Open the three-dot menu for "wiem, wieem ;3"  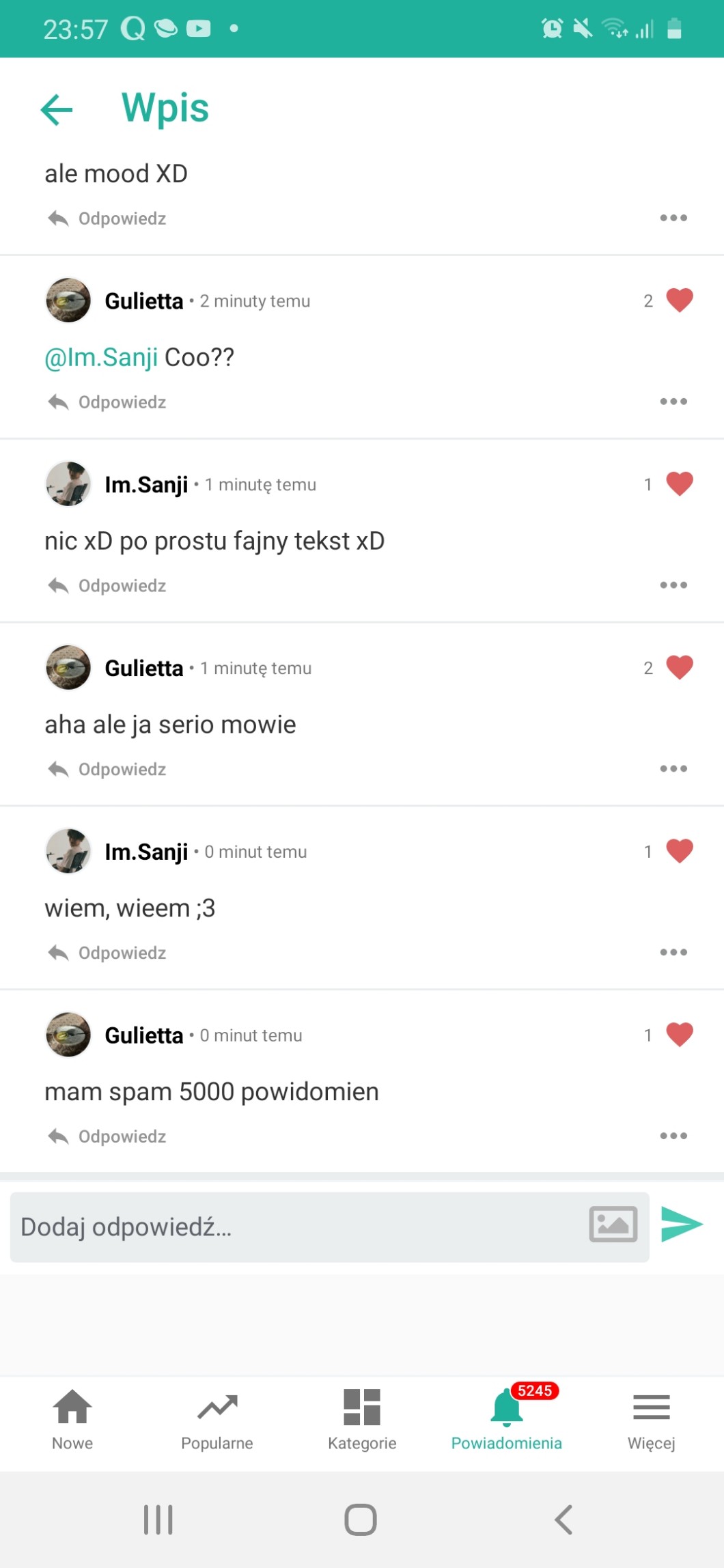pos(673,953)
